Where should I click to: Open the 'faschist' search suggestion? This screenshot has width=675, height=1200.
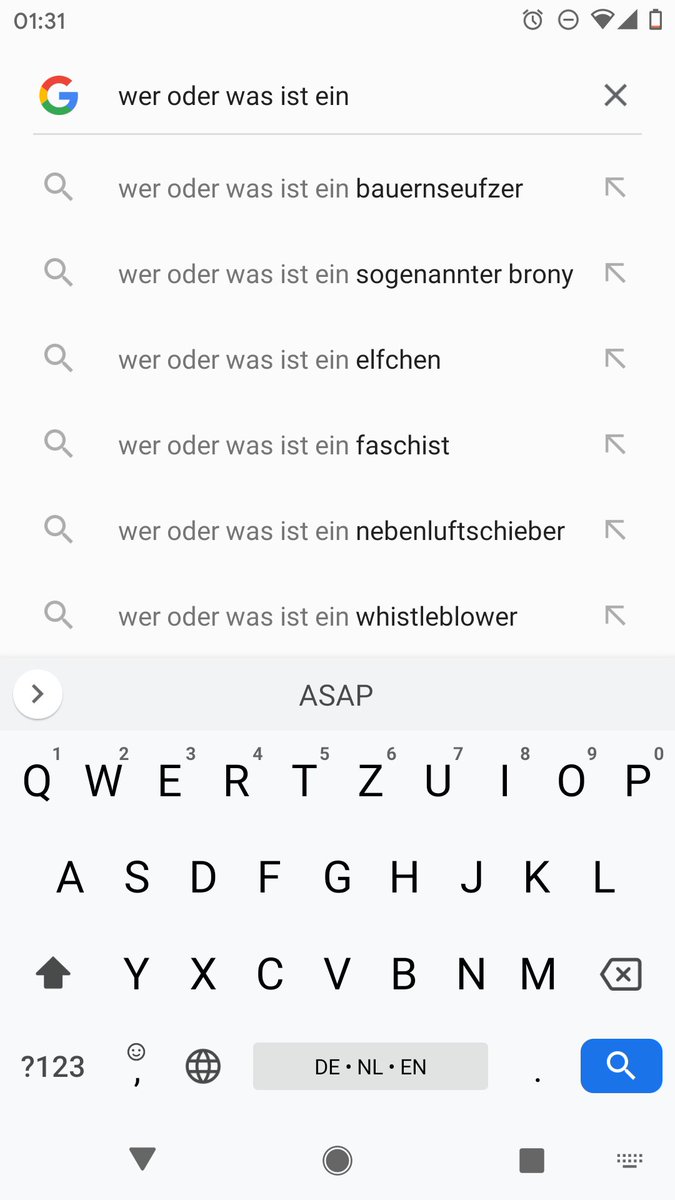click(x=284, y=445)
